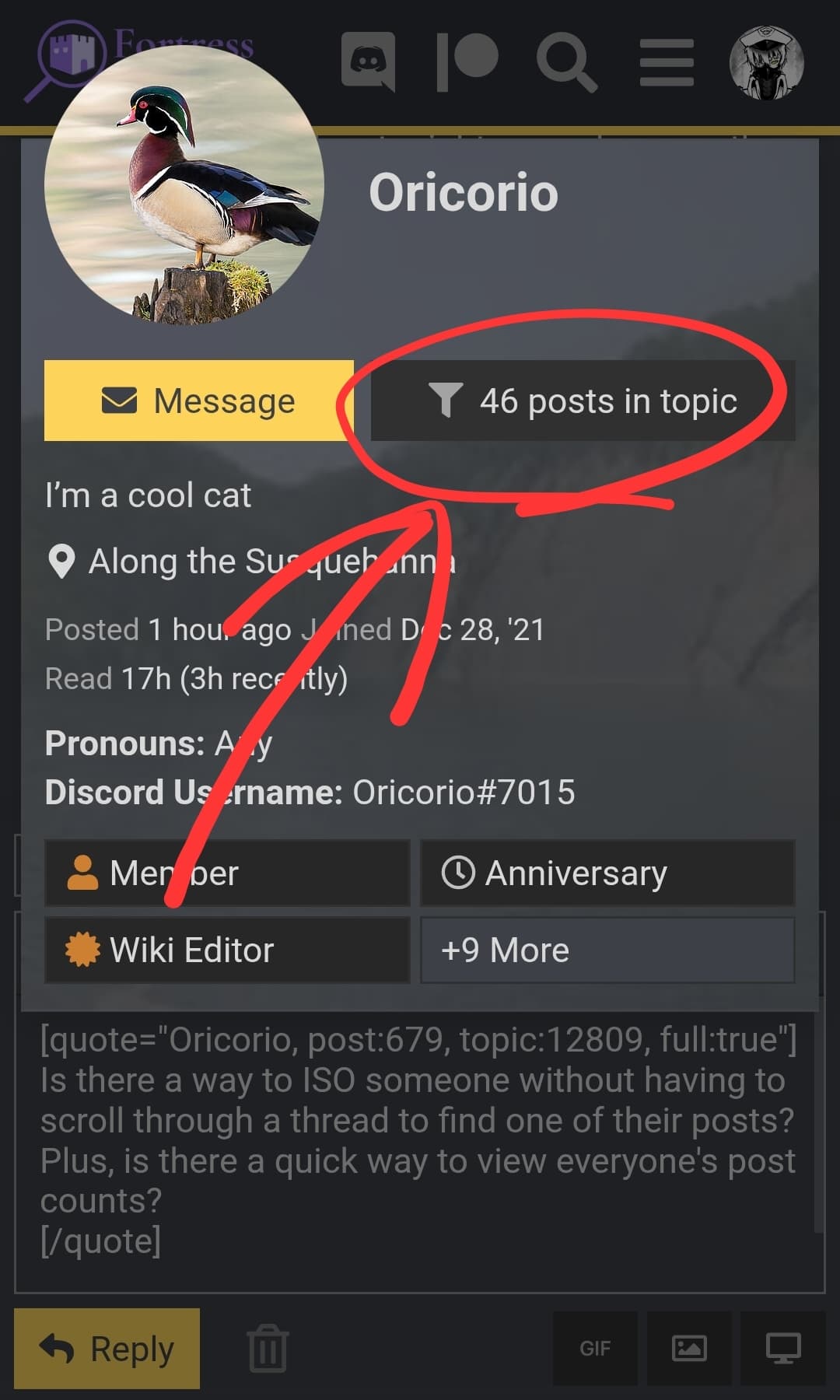Insert a GIF
The width and height of the screenshot is (840, 1400).
pyautogui.click(x=595, y=1349)
